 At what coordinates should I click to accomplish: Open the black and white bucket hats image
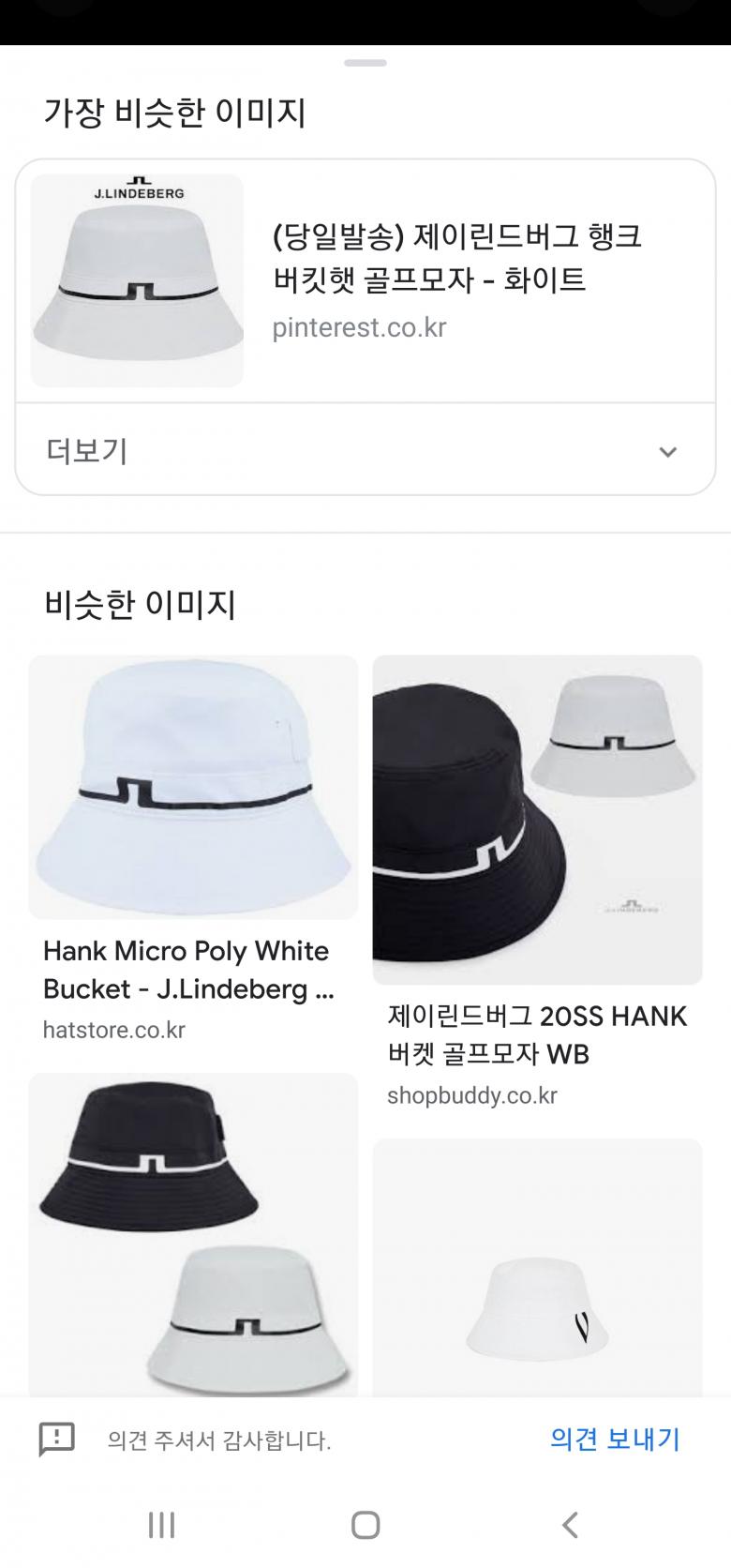coord(193,1233)
